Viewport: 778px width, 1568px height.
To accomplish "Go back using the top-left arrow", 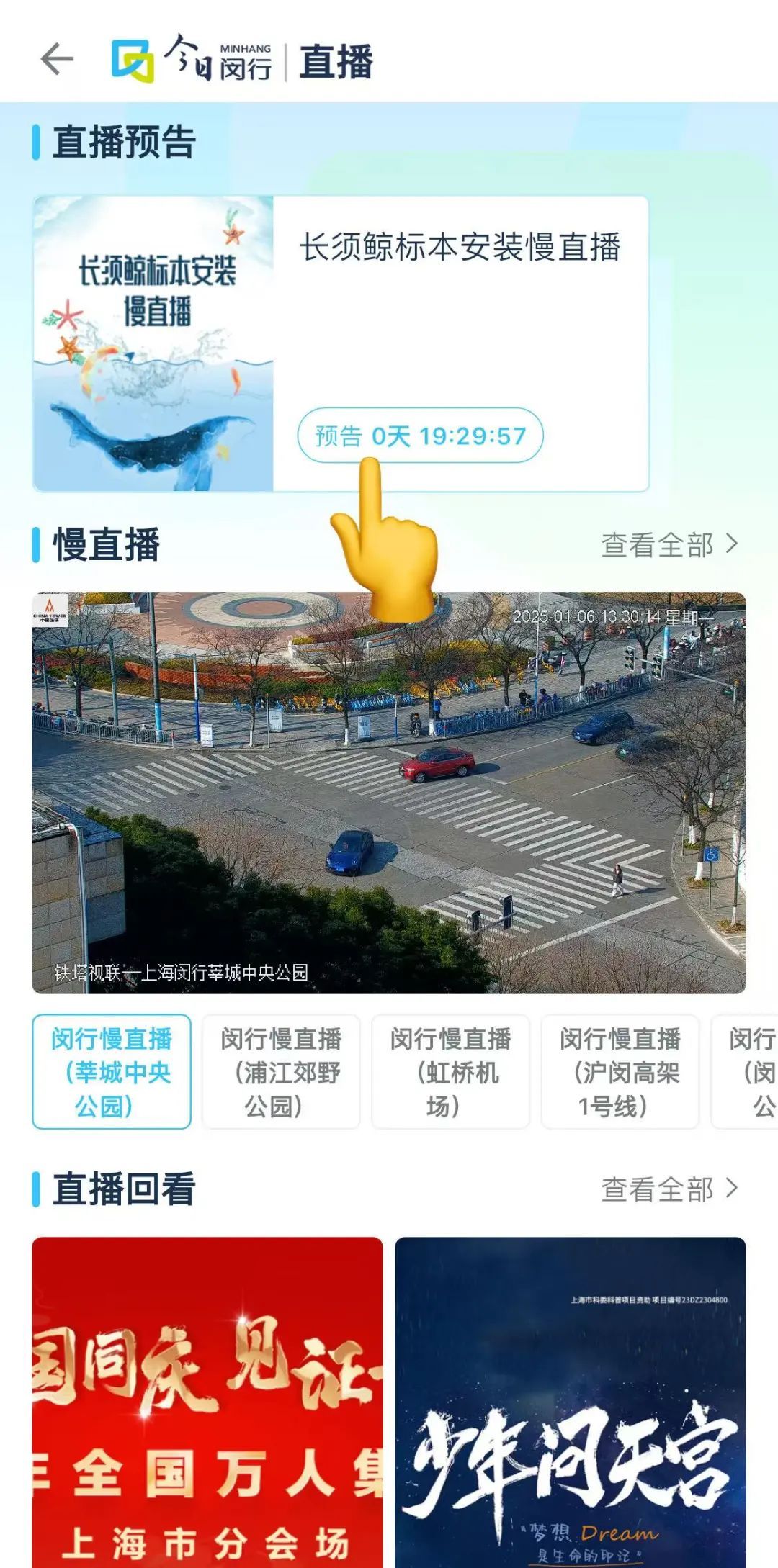I will coord(57,59).
